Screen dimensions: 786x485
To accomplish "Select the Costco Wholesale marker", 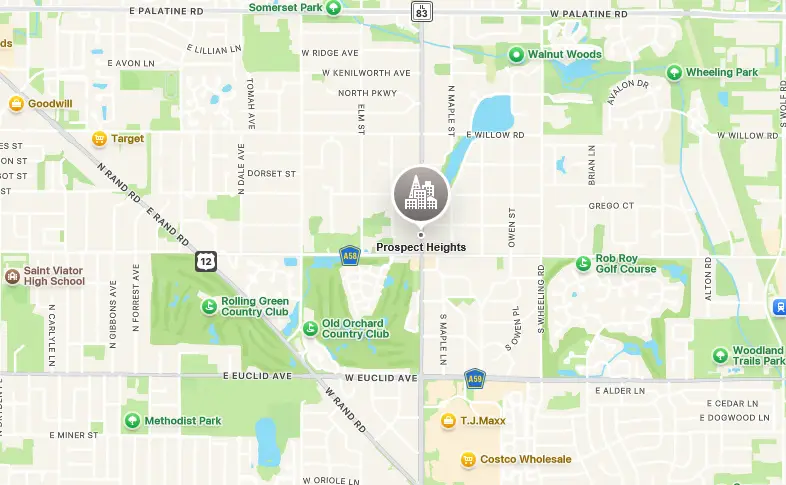I will 467,459.
